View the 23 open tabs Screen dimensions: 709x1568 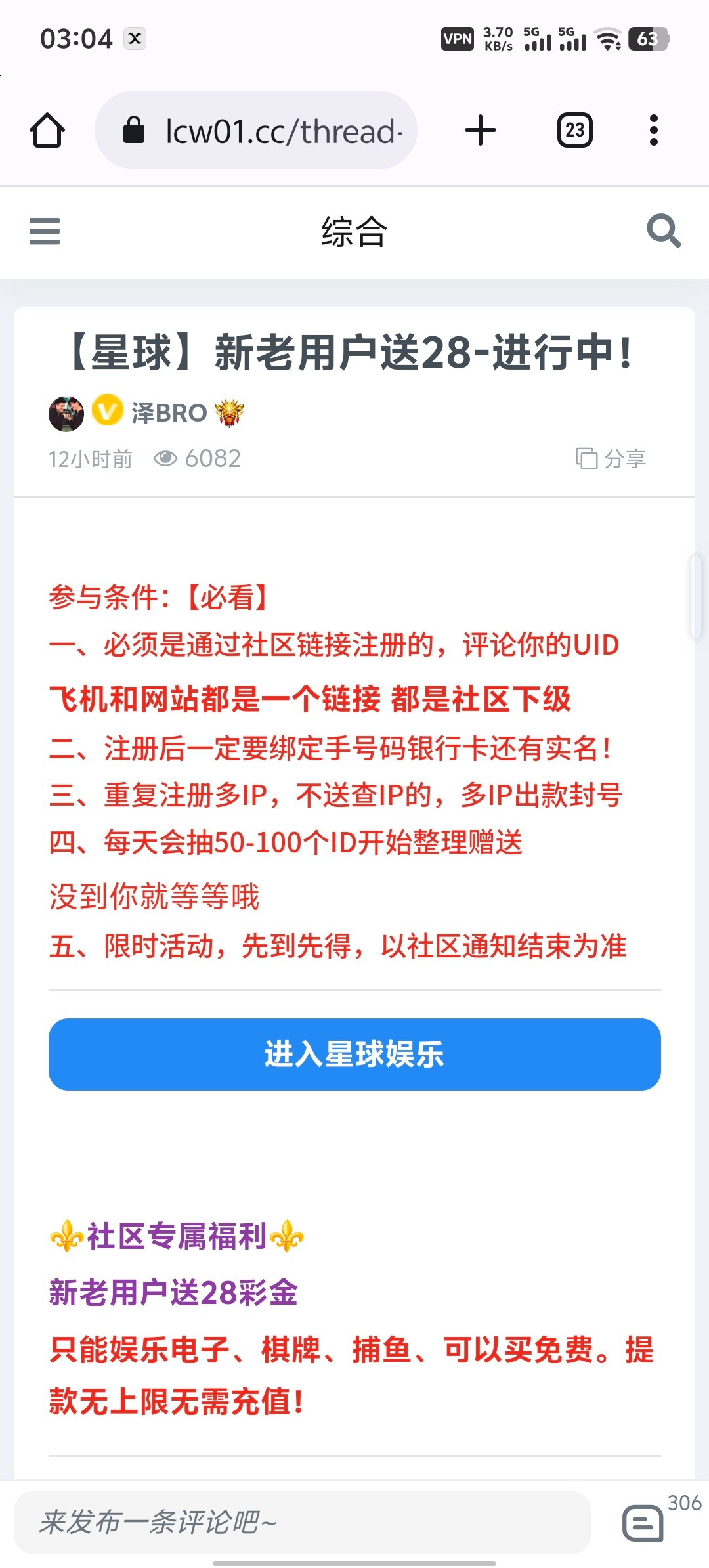(574, 130)
